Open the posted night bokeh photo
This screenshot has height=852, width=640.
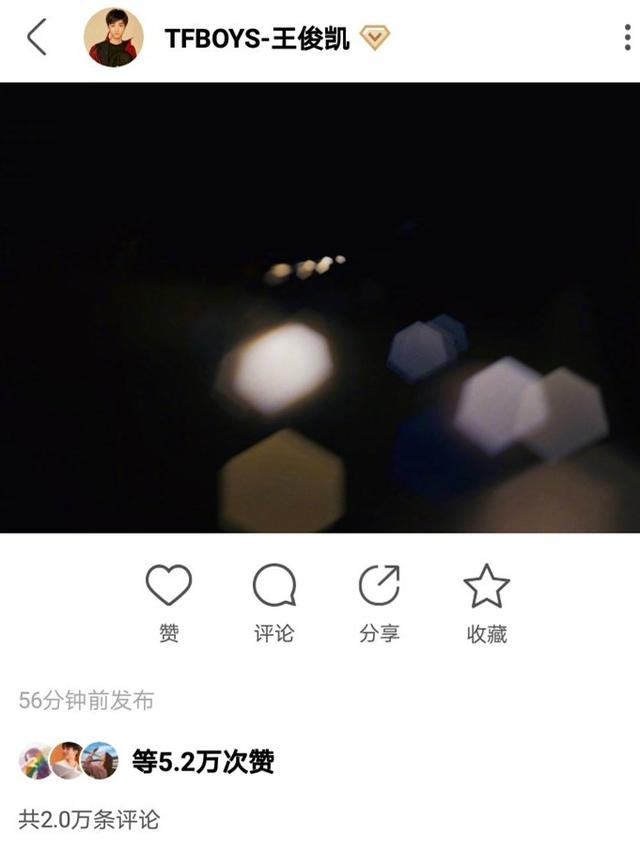coord(320,307)
